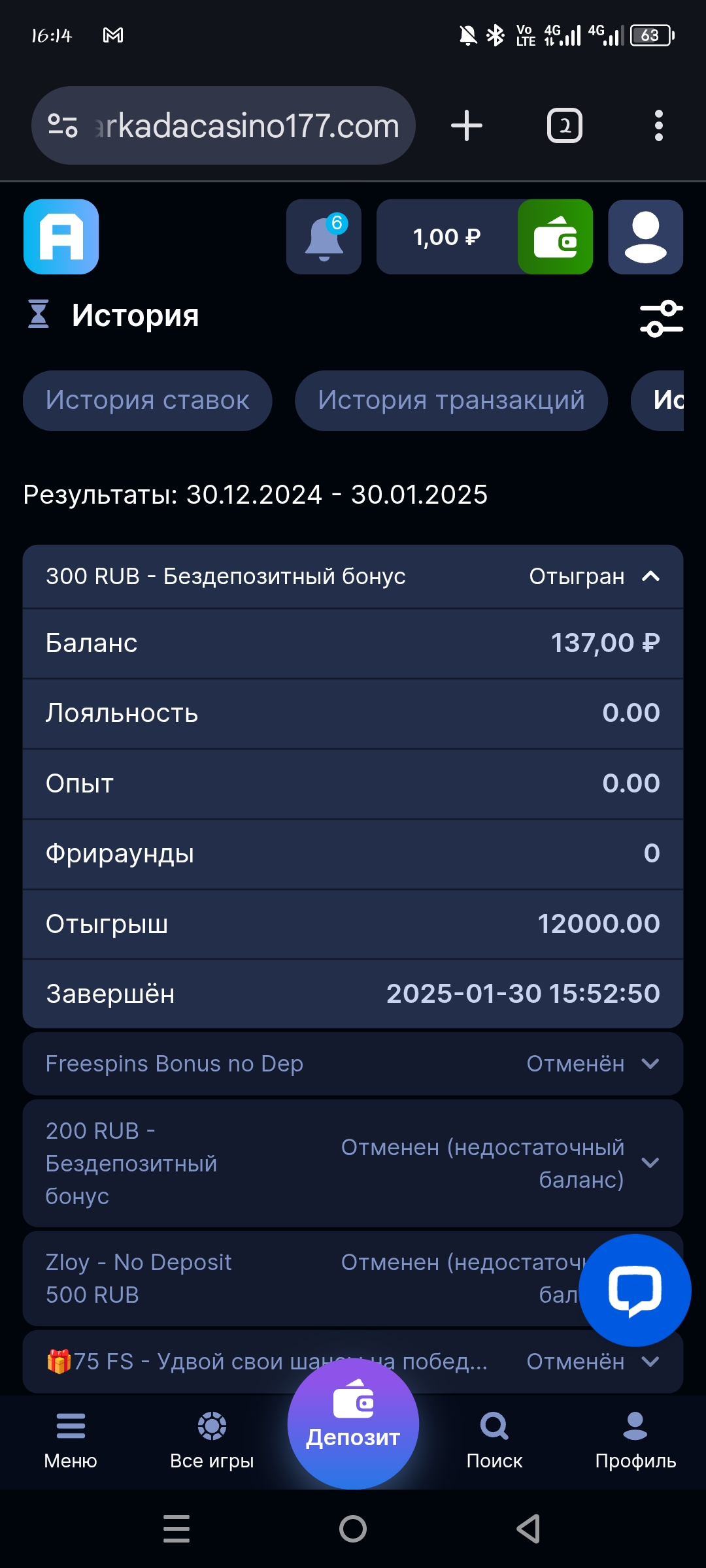Image resolution: width=706 pixels, height=1568 pixels.
Task: Open the green wallet deposit button
Action: [555, 237]
